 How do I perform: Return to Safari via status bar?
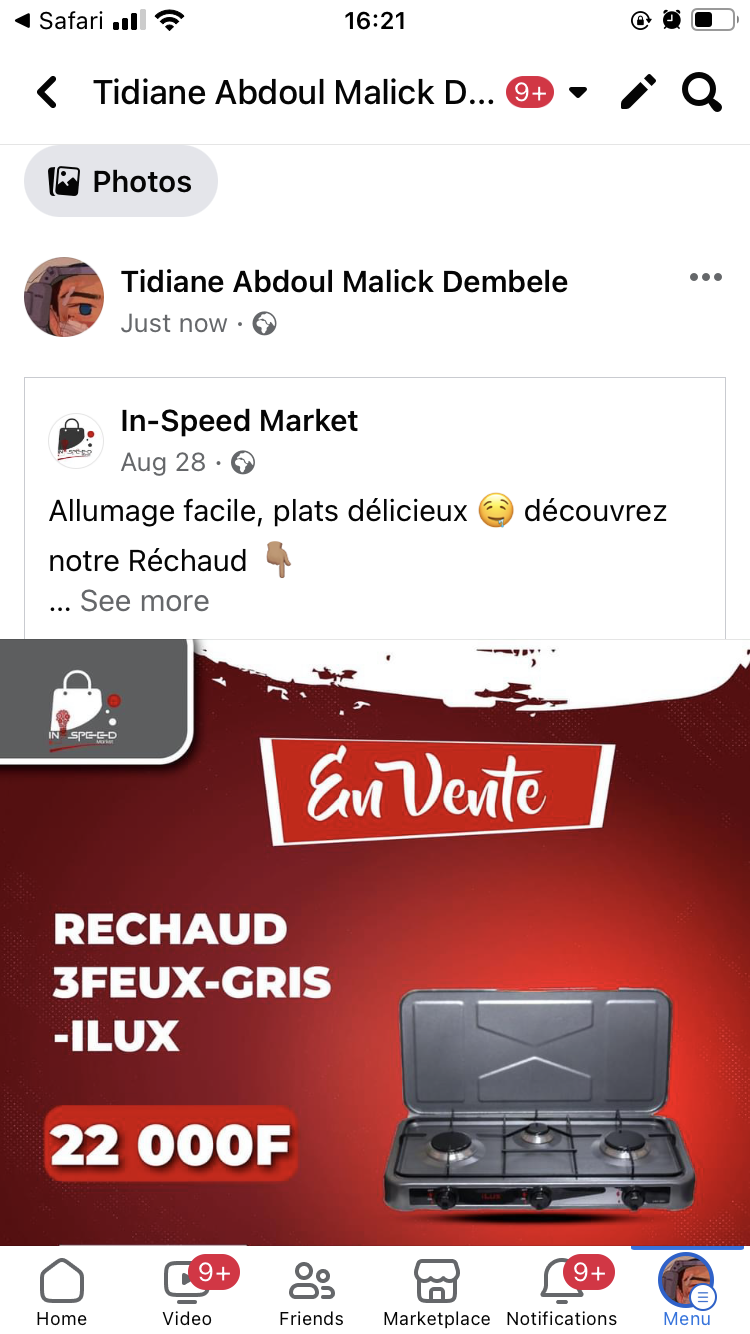pos(58,21)
